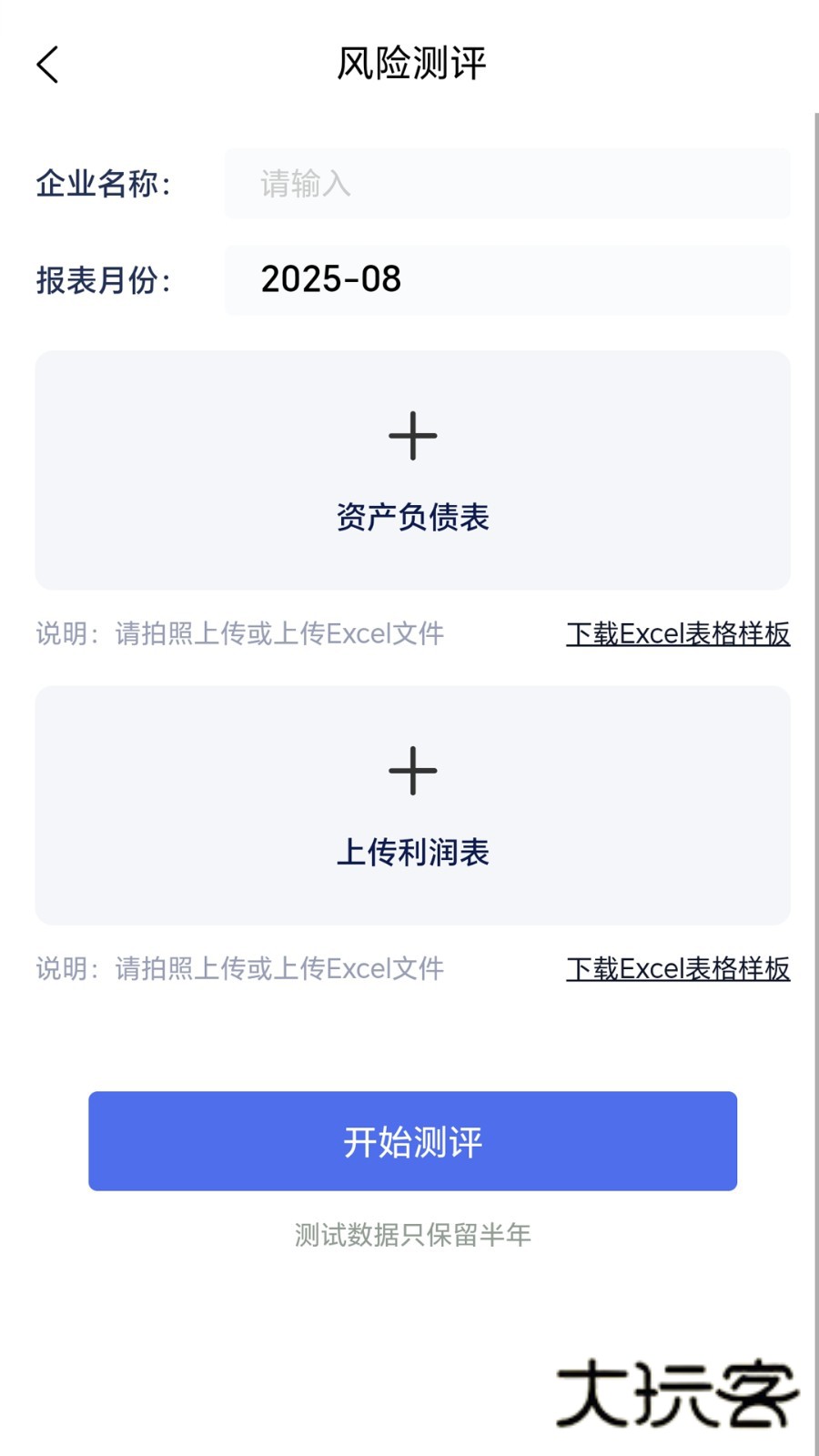The height and width of the screenshot is (1456, 819).
Task: Download the balance sheet Excel template
Action: coord(679,633)
